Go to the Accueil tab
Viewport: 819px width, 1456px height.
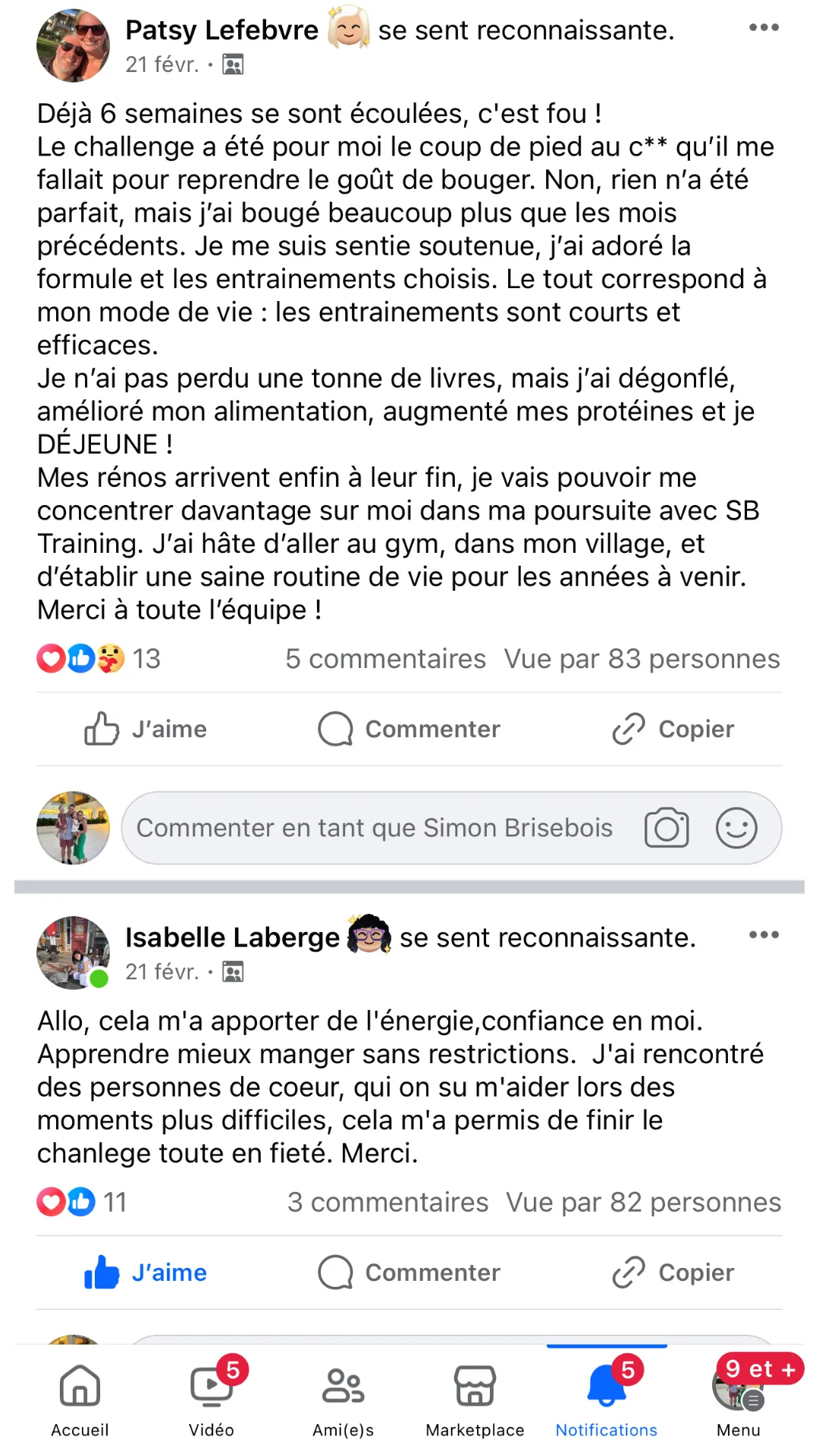point(80,1399)
